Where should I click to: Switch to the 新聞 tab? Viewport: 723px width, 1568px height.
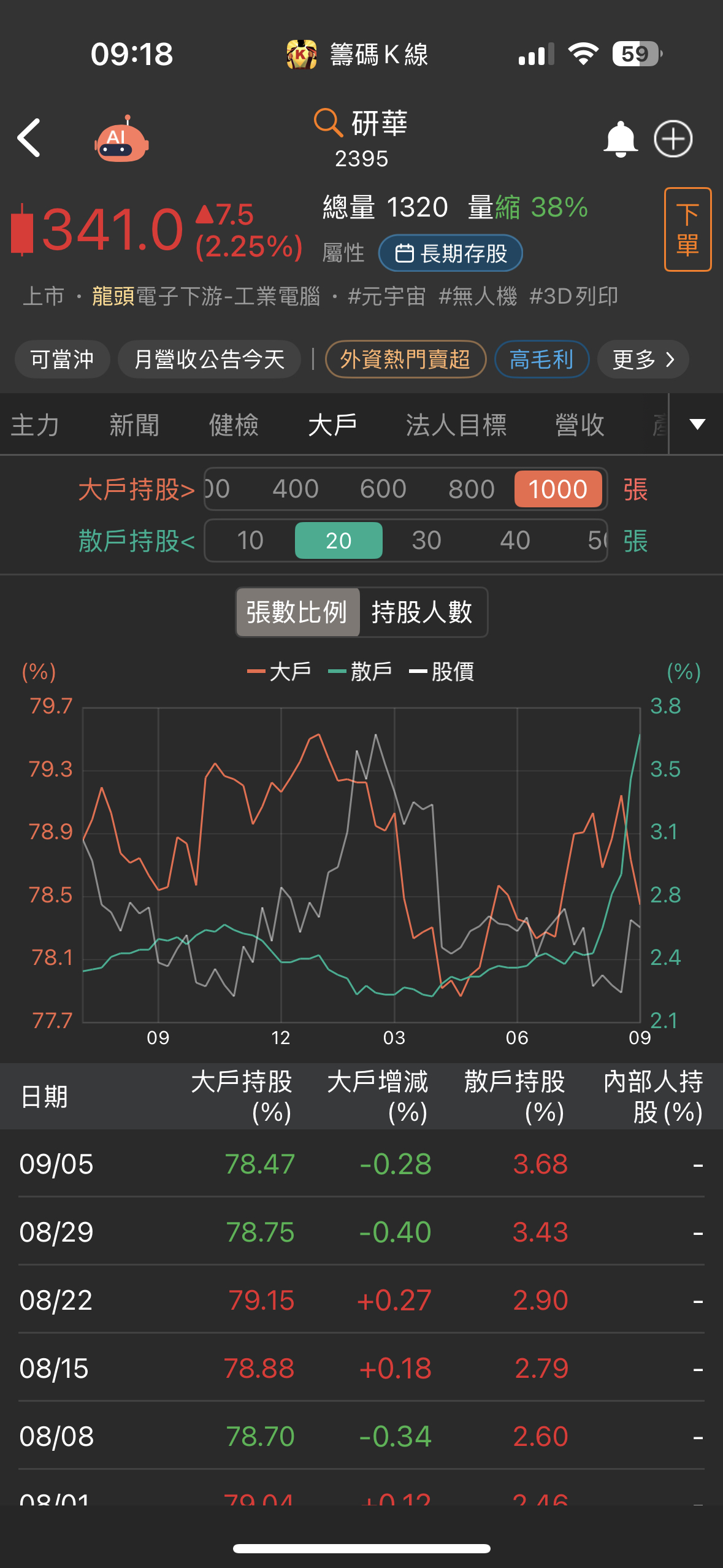(134, 425)
